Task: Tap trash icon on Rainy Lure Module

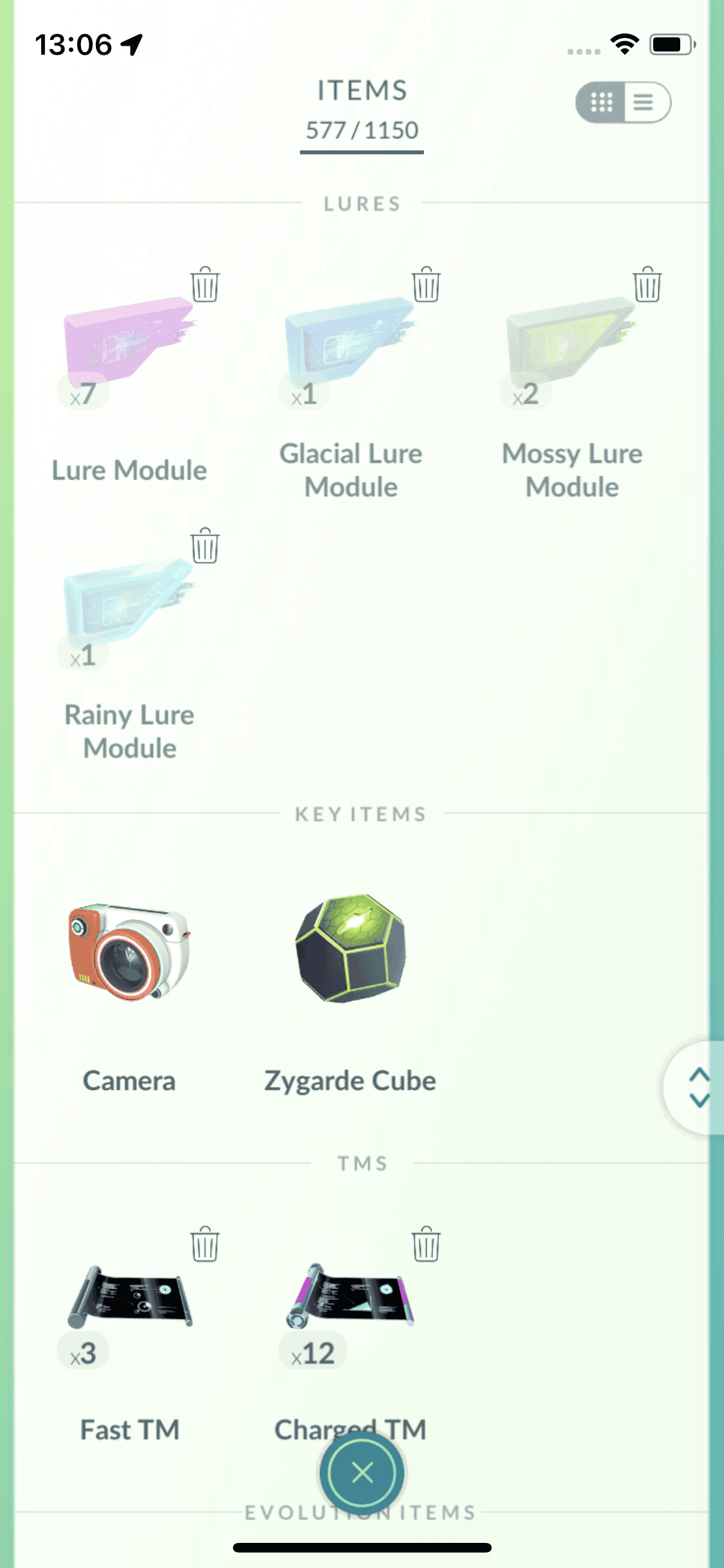Action: click(x=205, y=546)
